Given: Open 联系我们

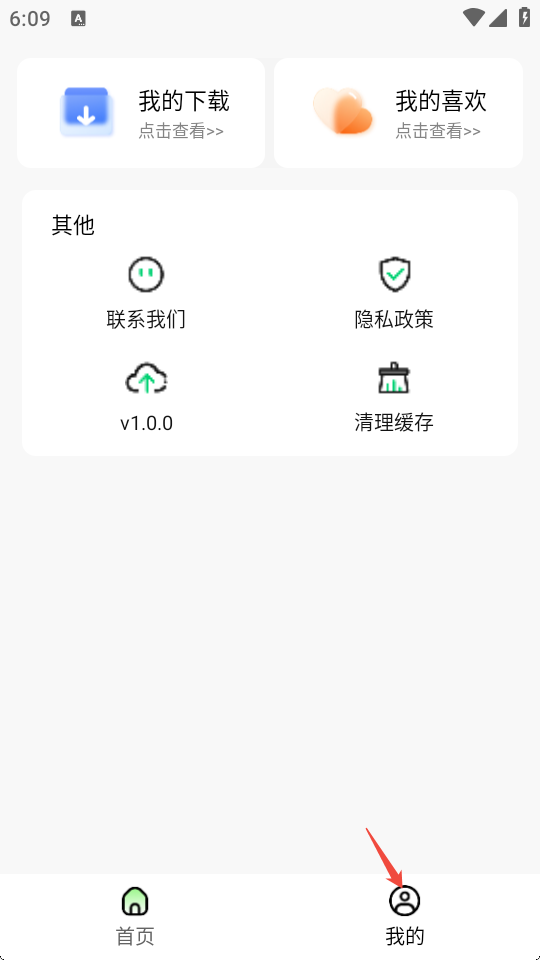Looking at the screenshot, I should 146,293.
